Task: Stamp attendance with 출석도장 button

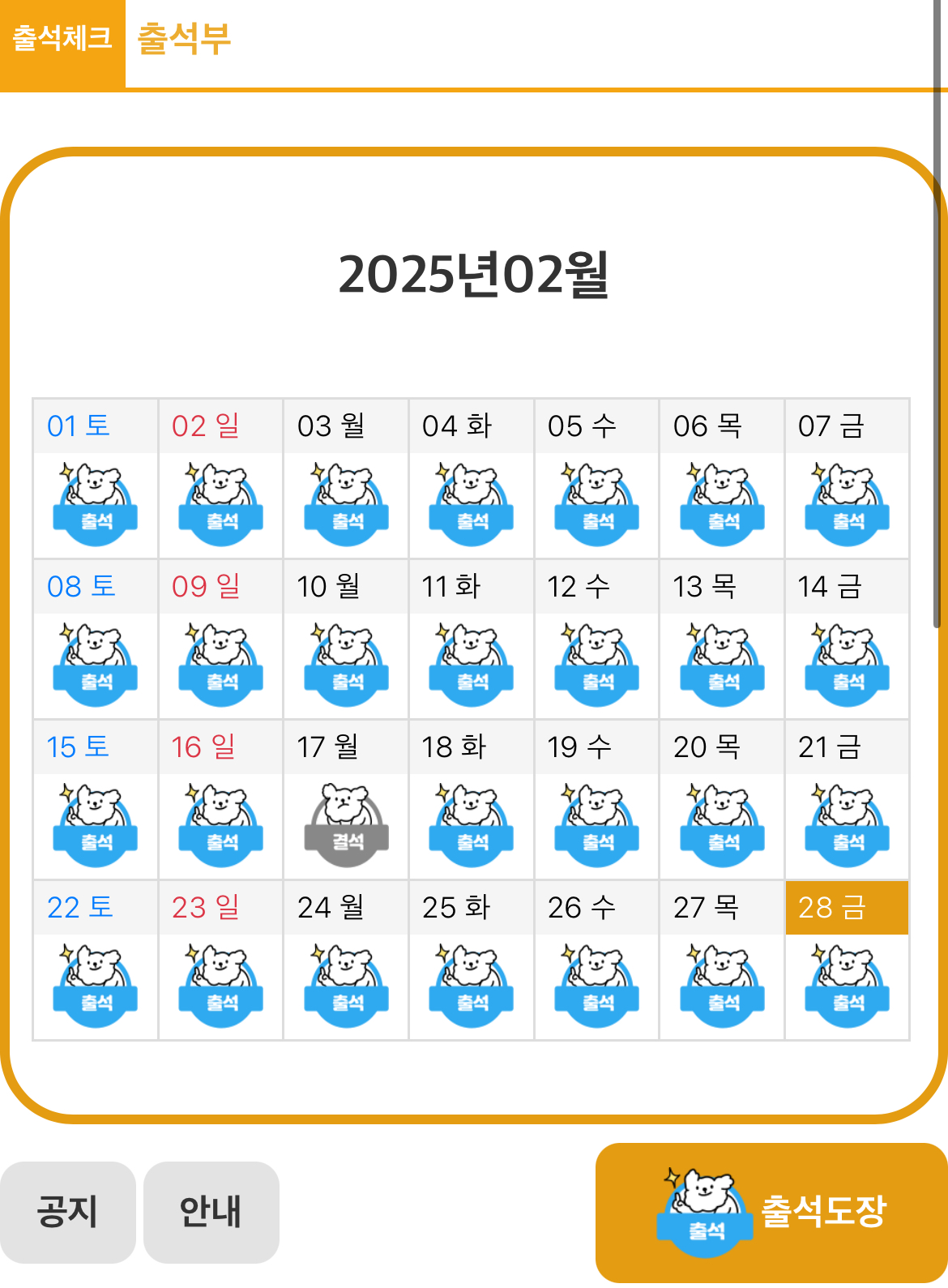Action: click(771, 1212)
